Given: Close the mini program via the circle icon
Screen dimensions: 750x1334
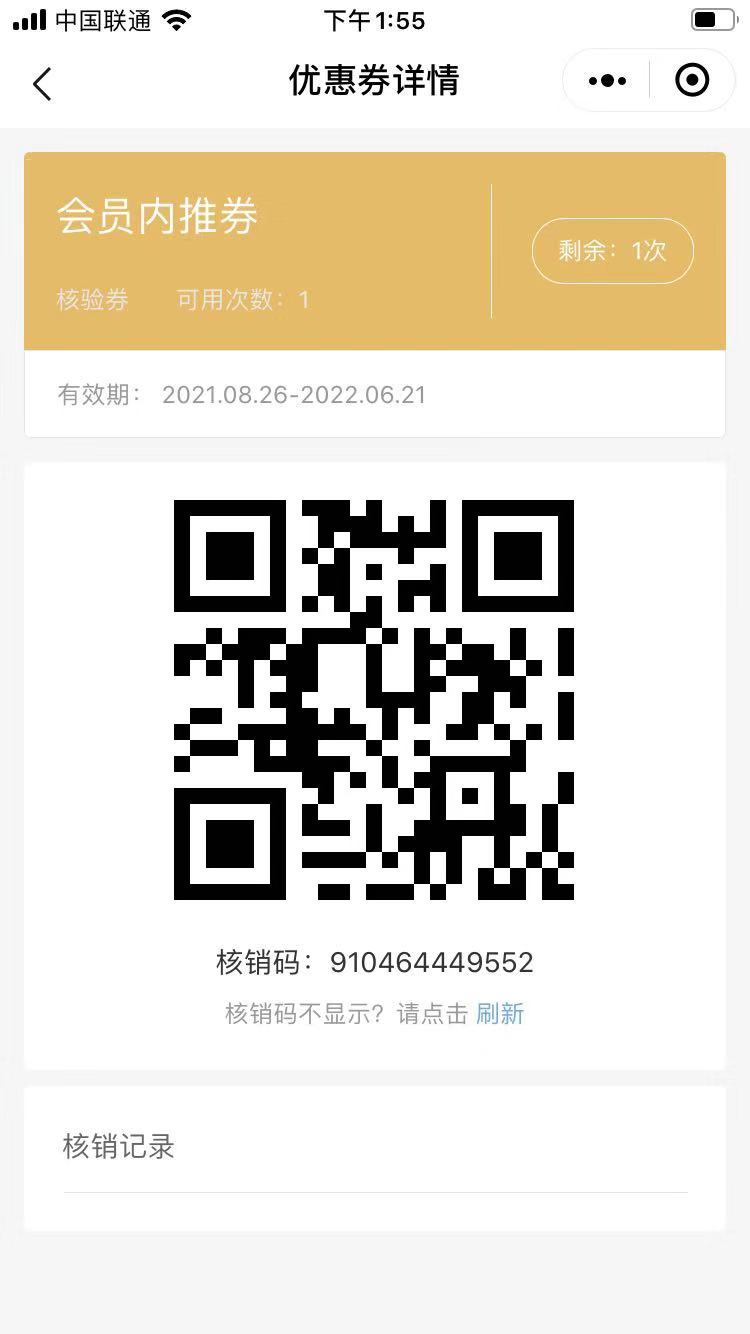Looking at the screenshot, I should click(x=692, y=81).
